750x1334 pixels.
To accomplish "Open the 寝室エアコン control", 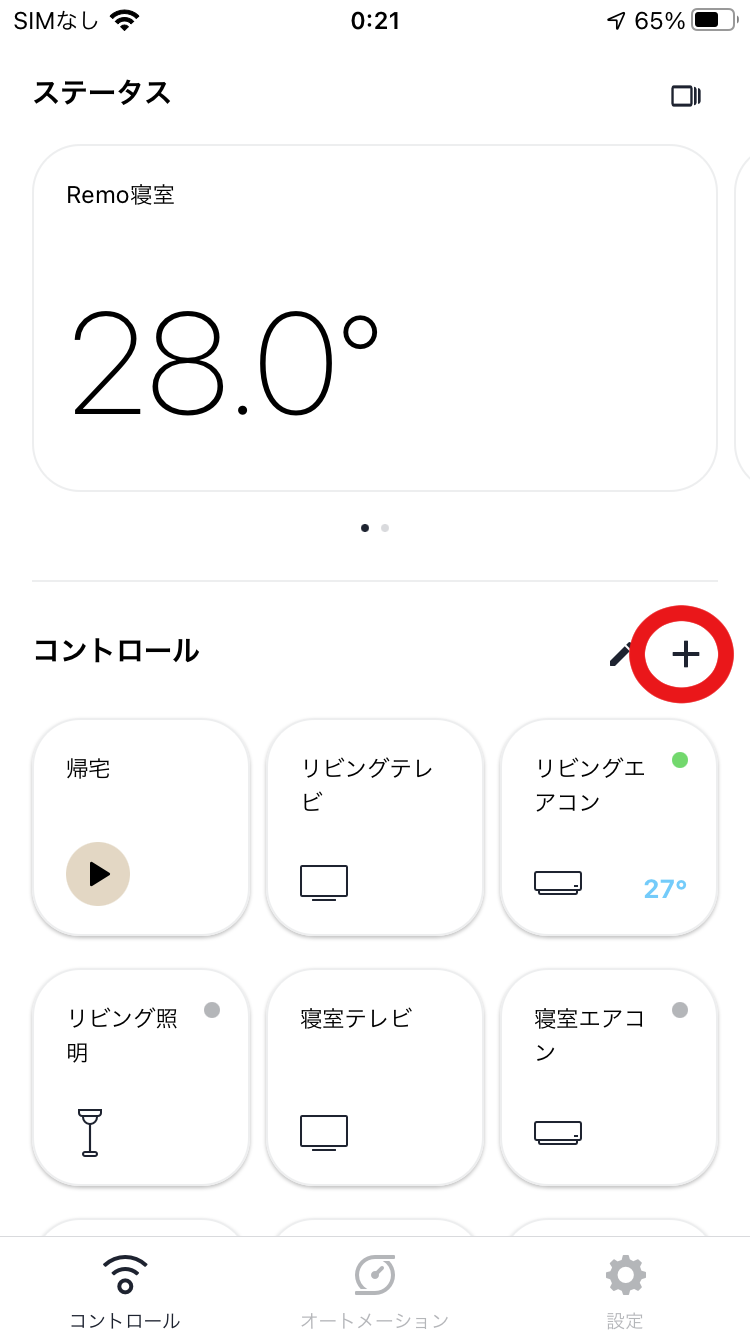I will [608, 1078].
